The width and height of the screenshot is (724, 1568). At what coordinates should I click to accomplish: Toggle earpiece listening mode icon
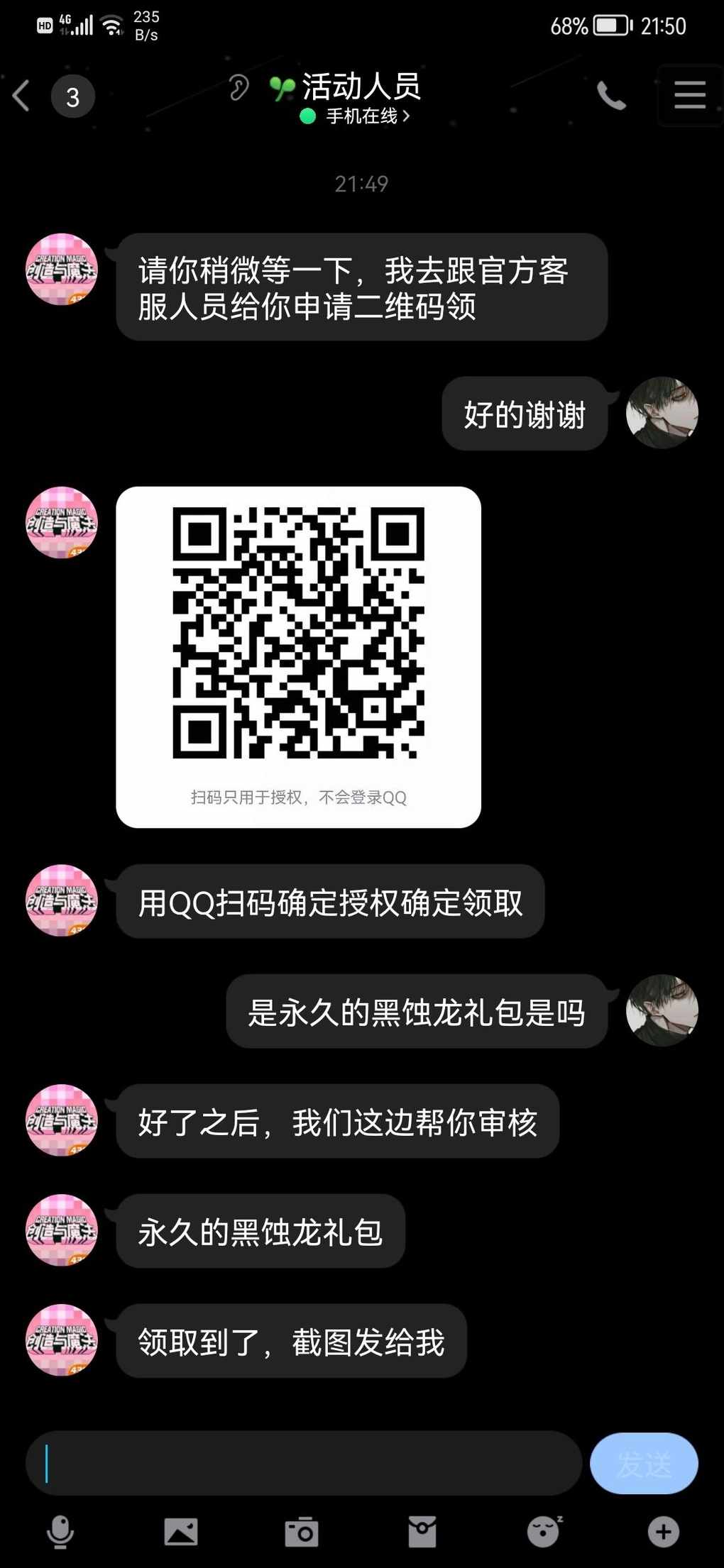239,88
